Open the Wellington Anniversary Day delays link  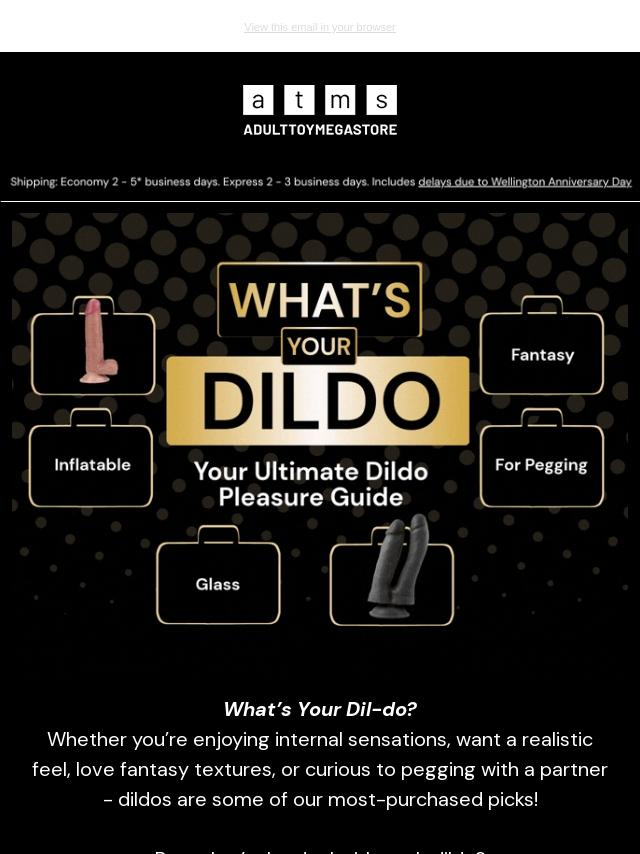(524, 182)
